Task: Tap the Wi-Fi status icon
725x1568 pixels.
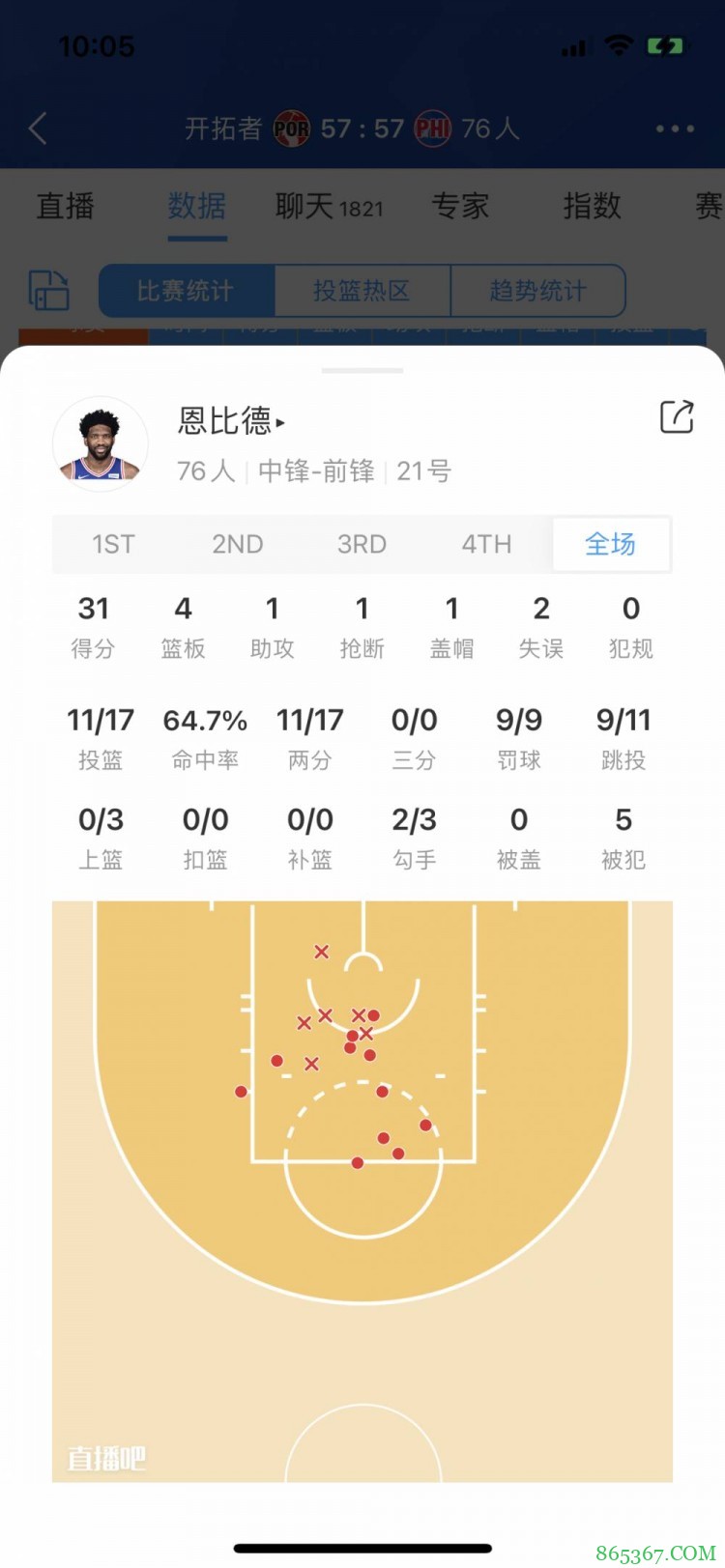Action: pos(618,44)
